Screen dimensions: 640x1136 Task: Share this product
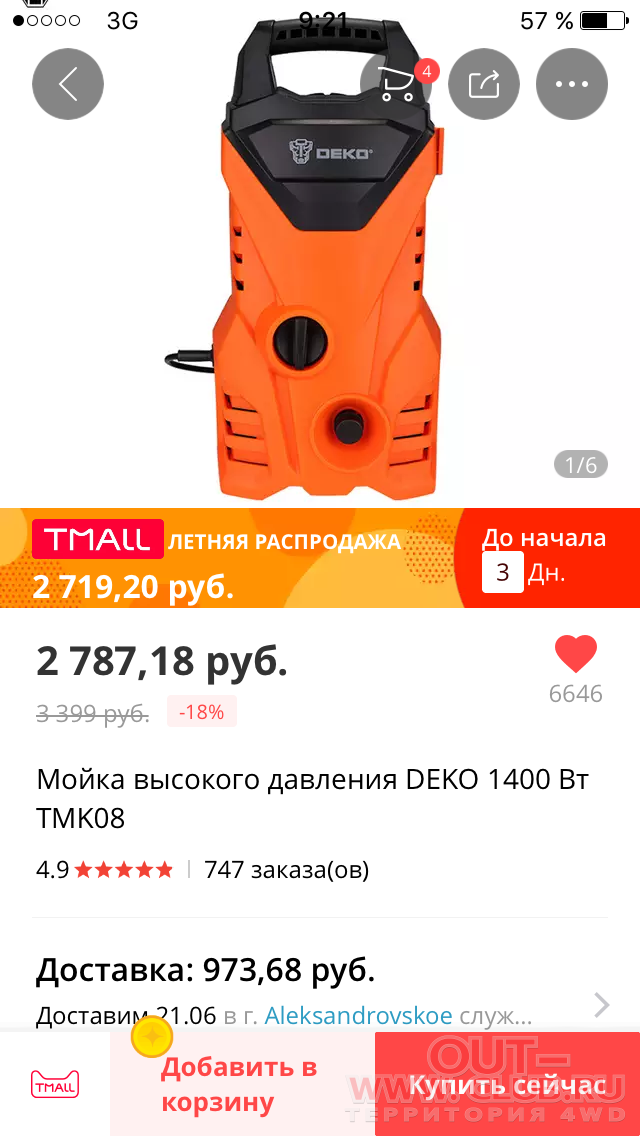[x=483, y=84]
